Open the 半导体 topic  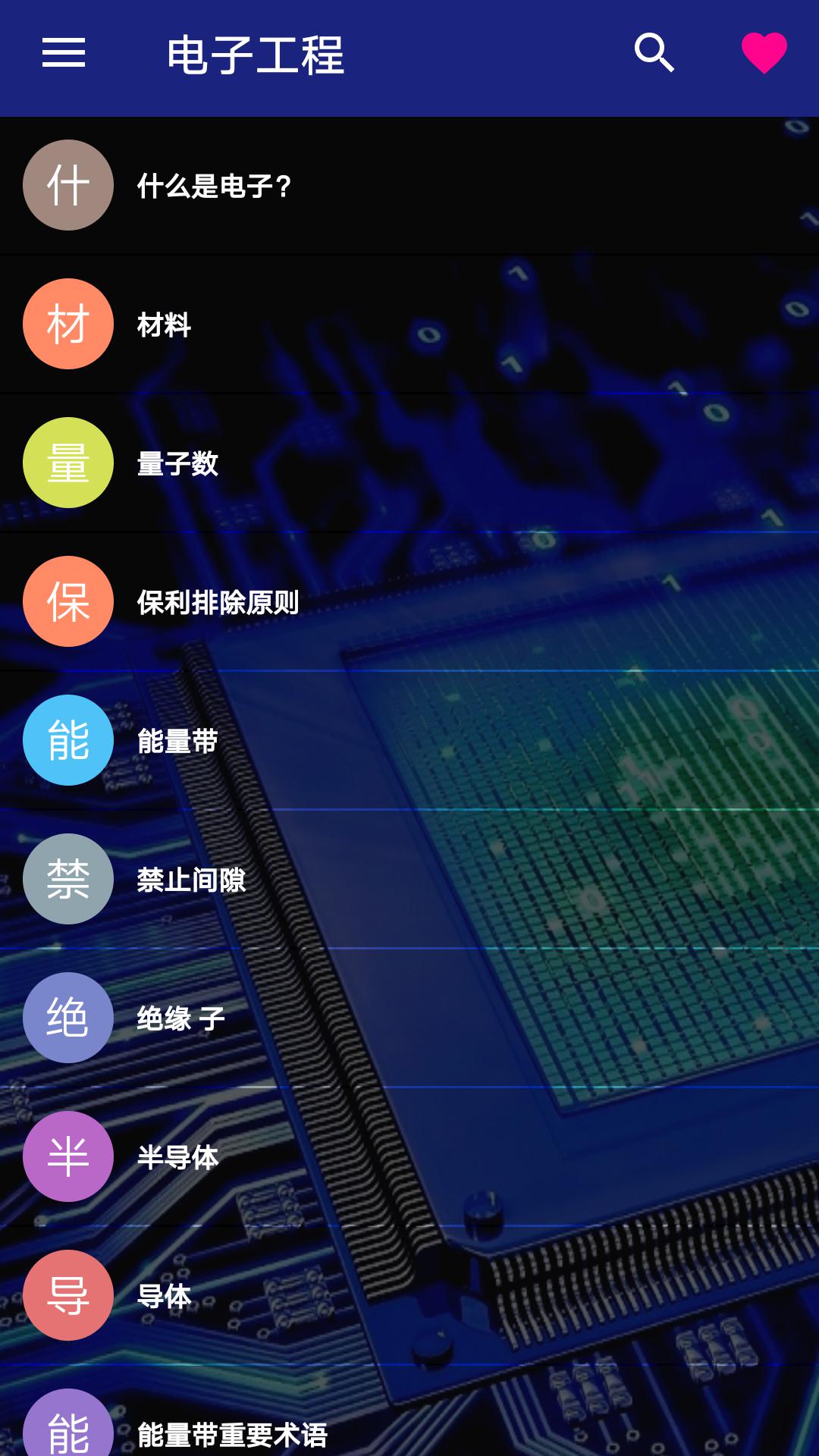coord(177,1157)
